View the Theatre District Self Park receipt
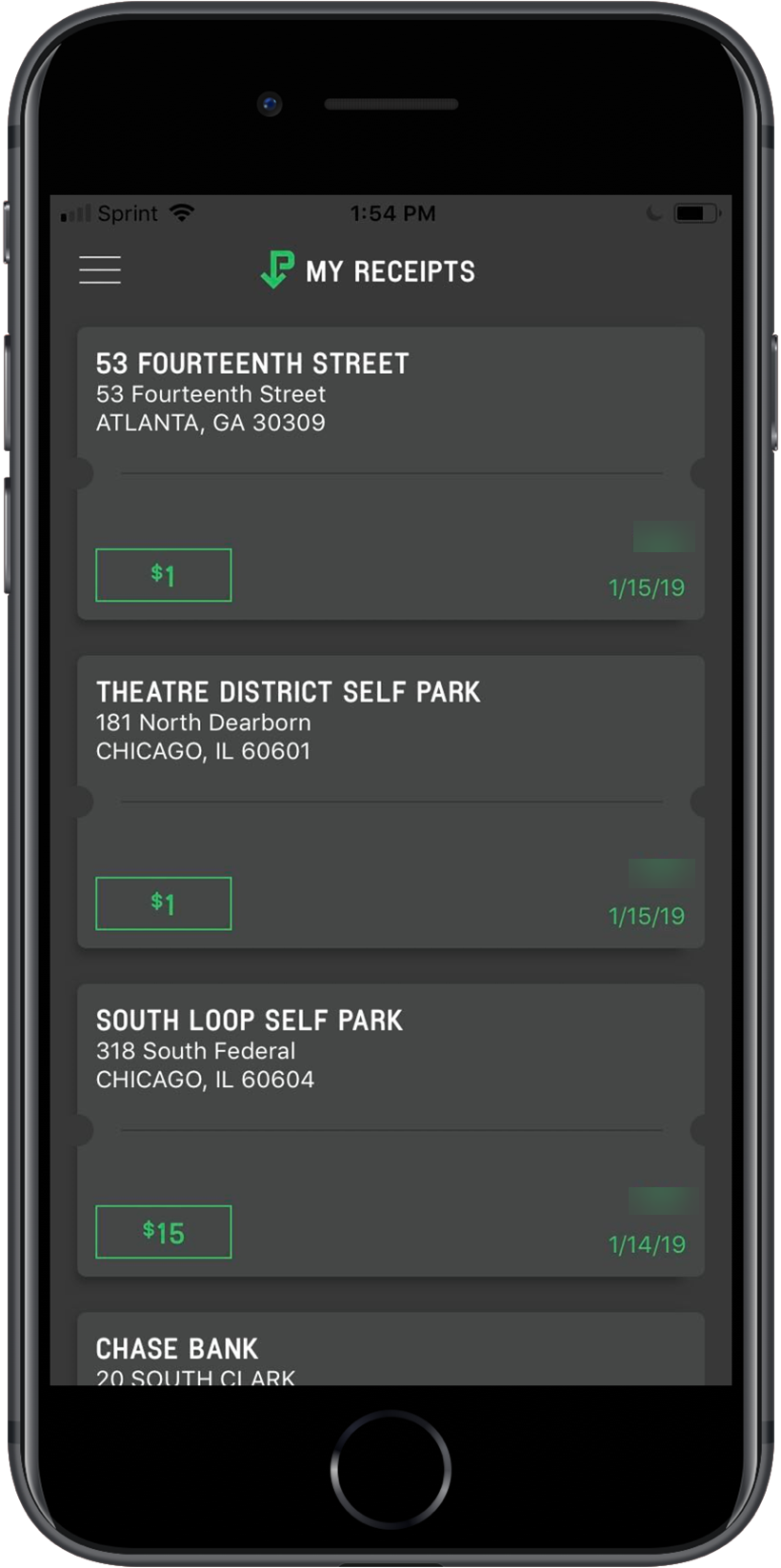Viewport: 781px width, 1568px height. pyautogui.click(x=390, y=802)
